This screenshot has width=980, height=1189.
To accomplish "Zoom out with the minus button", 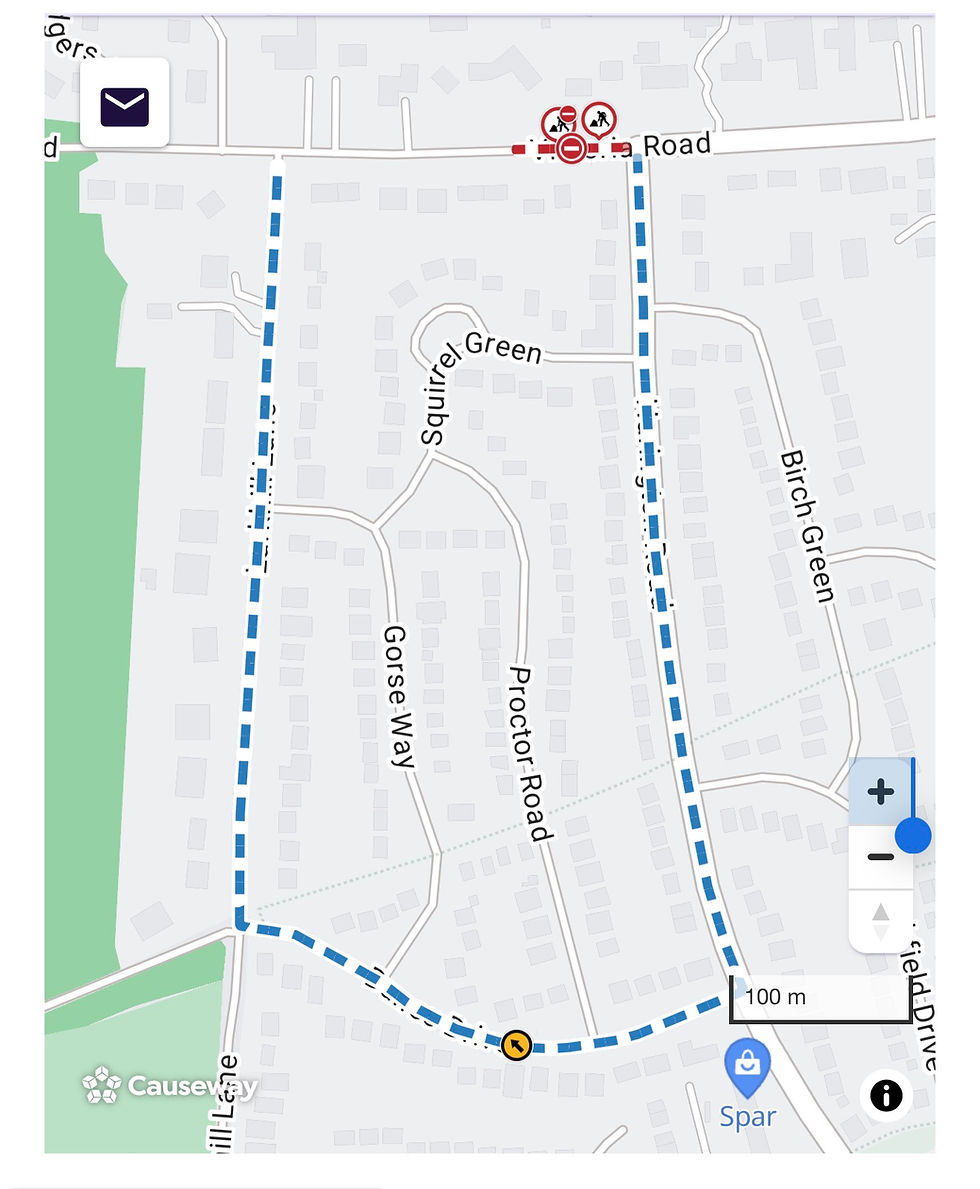I will tap(880, 857).
